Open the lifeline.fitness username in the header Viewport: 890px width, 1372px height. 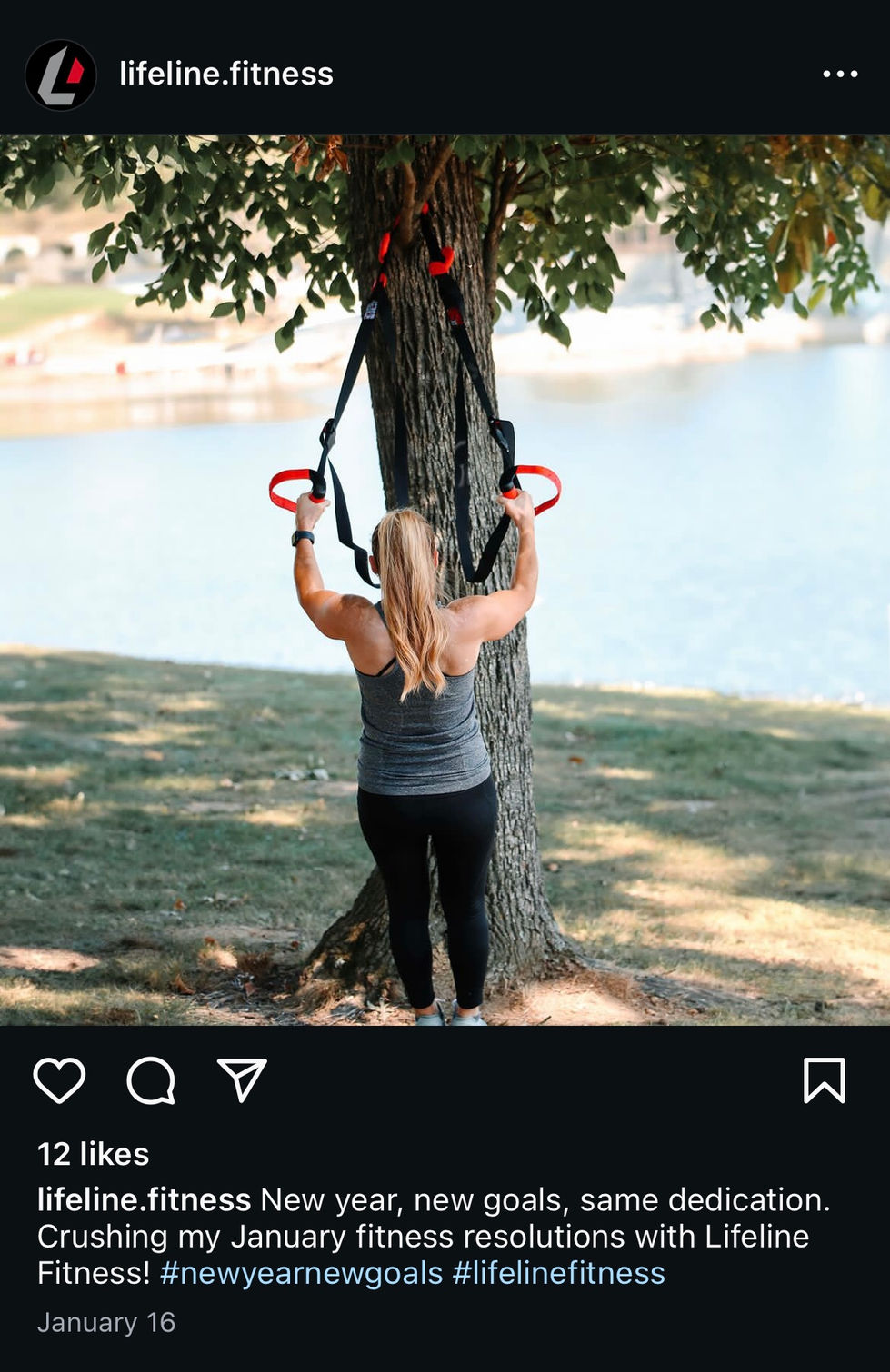(225, 74)
